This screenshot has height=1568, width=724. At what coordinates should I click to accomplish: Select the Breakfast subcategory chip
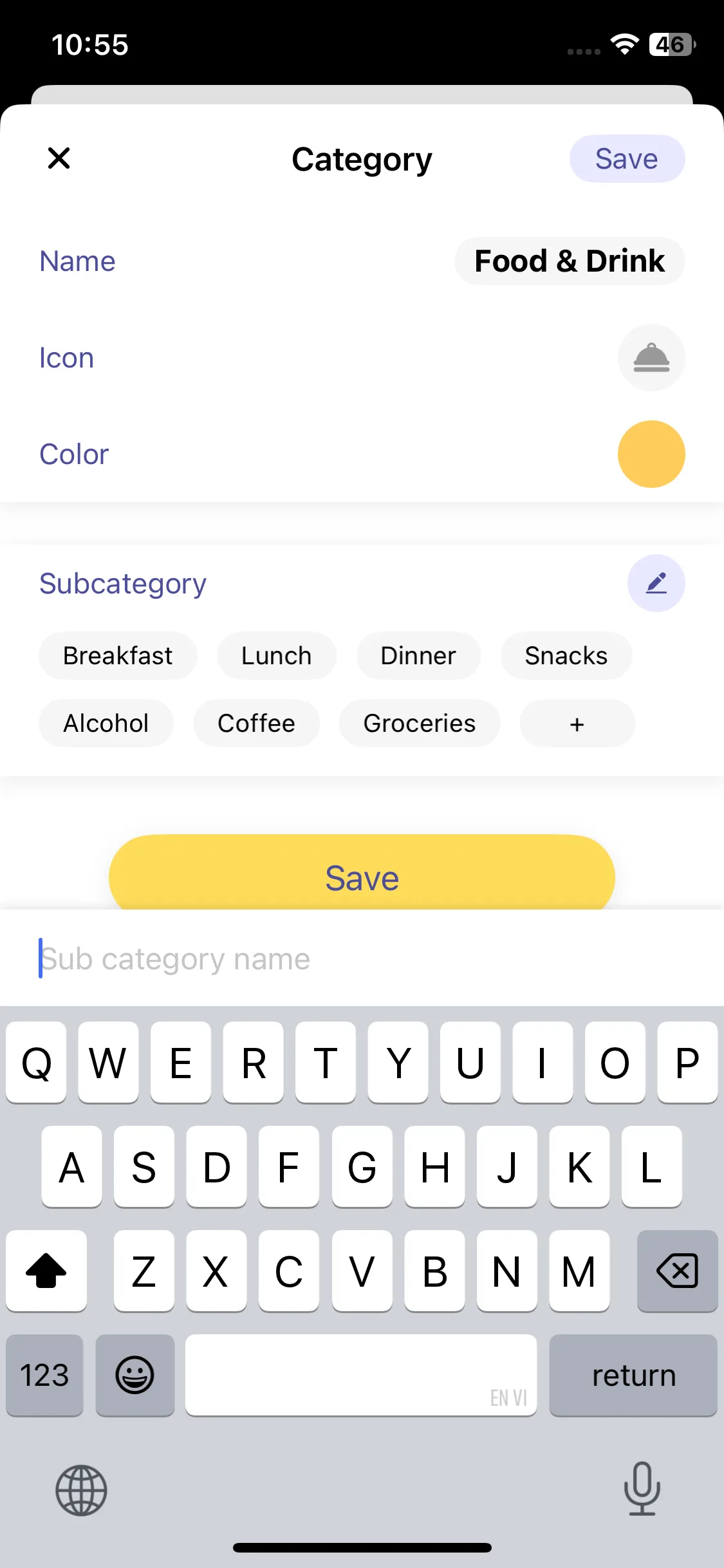118,656
